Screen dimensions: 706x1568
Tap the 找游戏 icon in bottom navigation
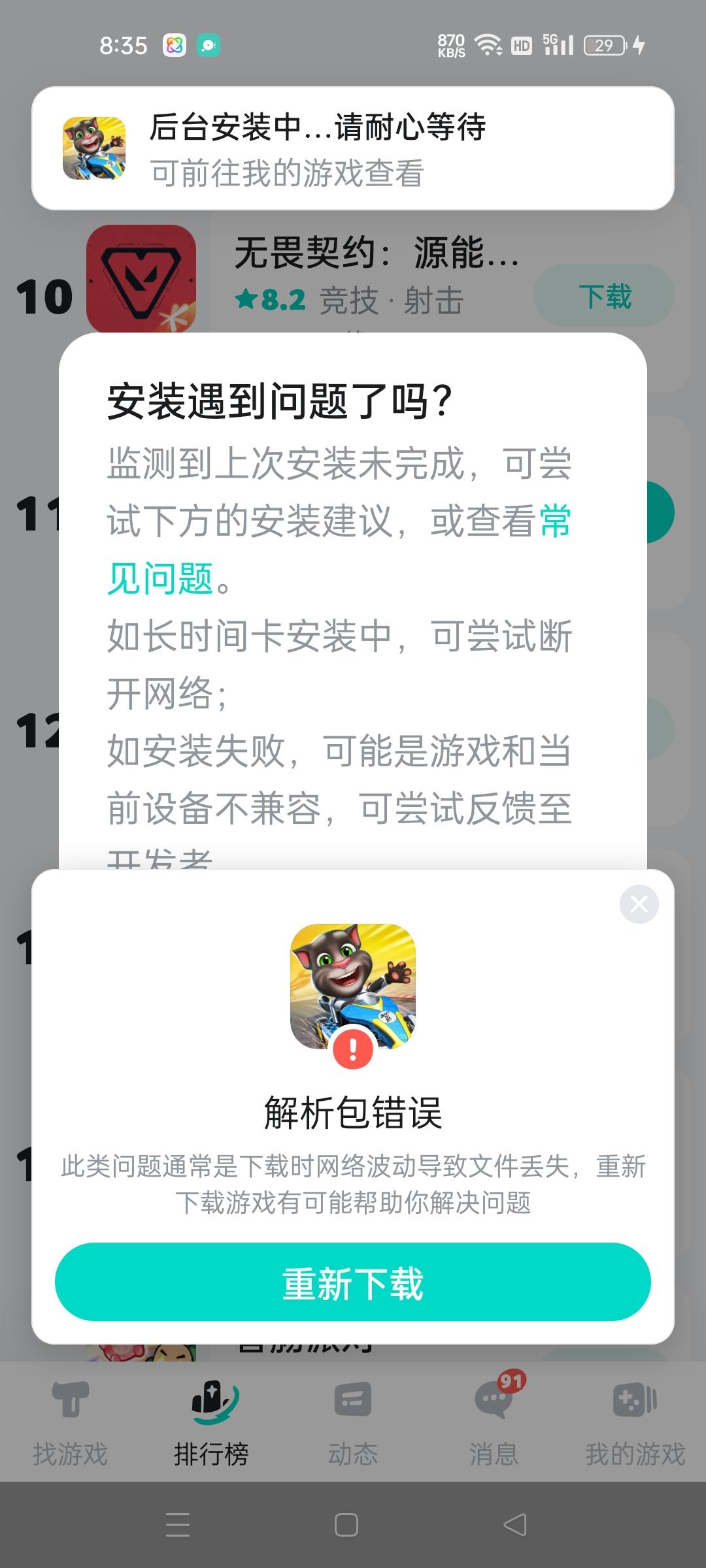point(70,1398)
